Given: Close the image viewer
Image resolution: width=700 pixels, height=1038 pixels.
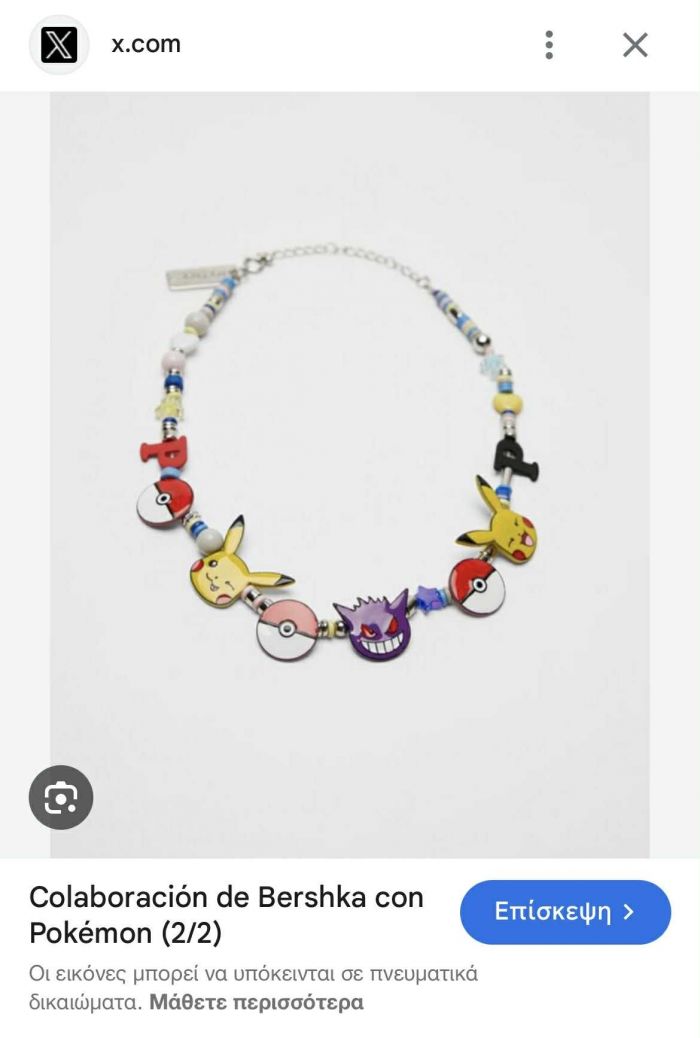Looking at the screenshot, I should pyautogui.click(x=635, y=45).
